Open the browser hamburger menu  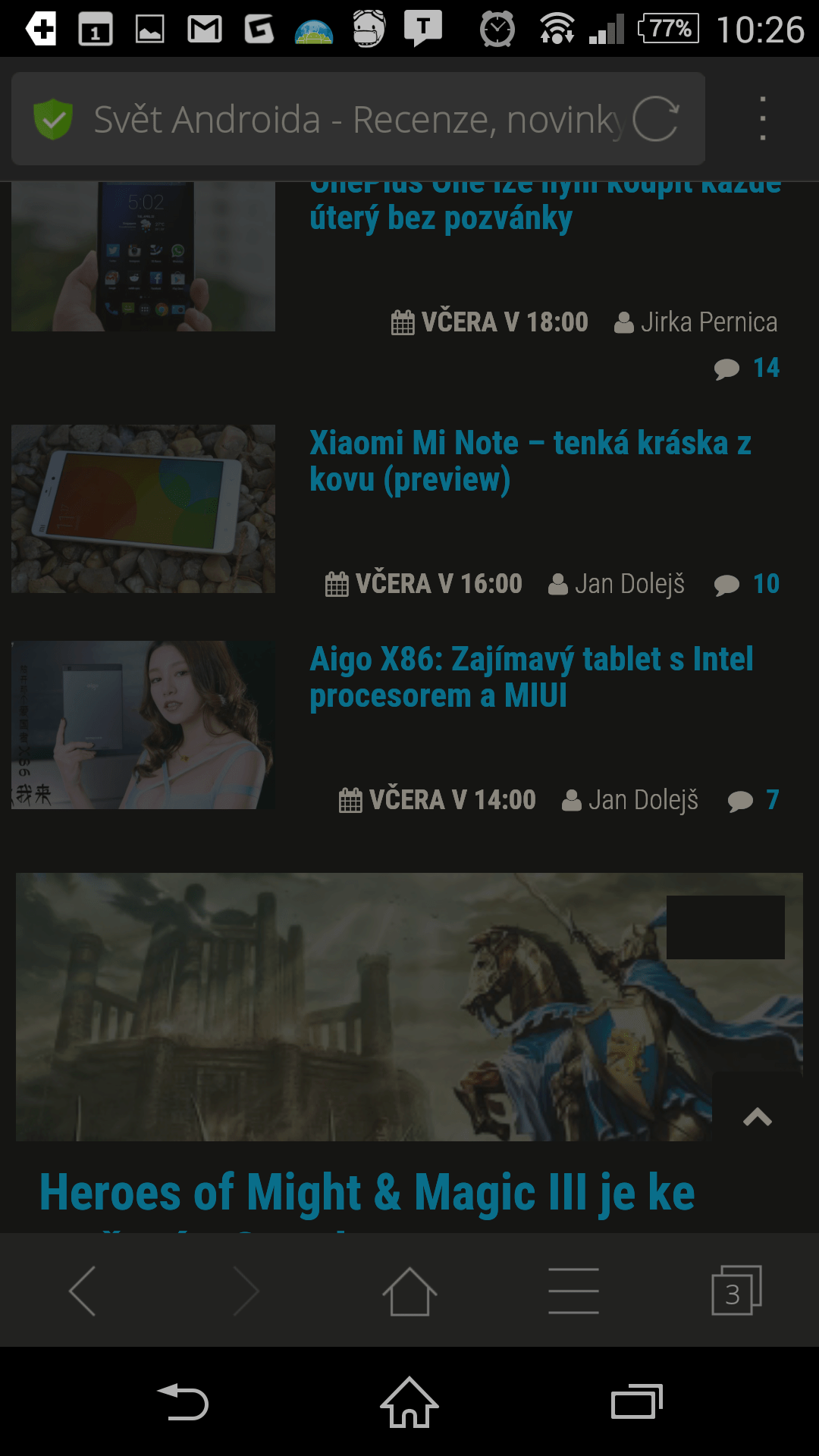click(x=573, y=1291)
